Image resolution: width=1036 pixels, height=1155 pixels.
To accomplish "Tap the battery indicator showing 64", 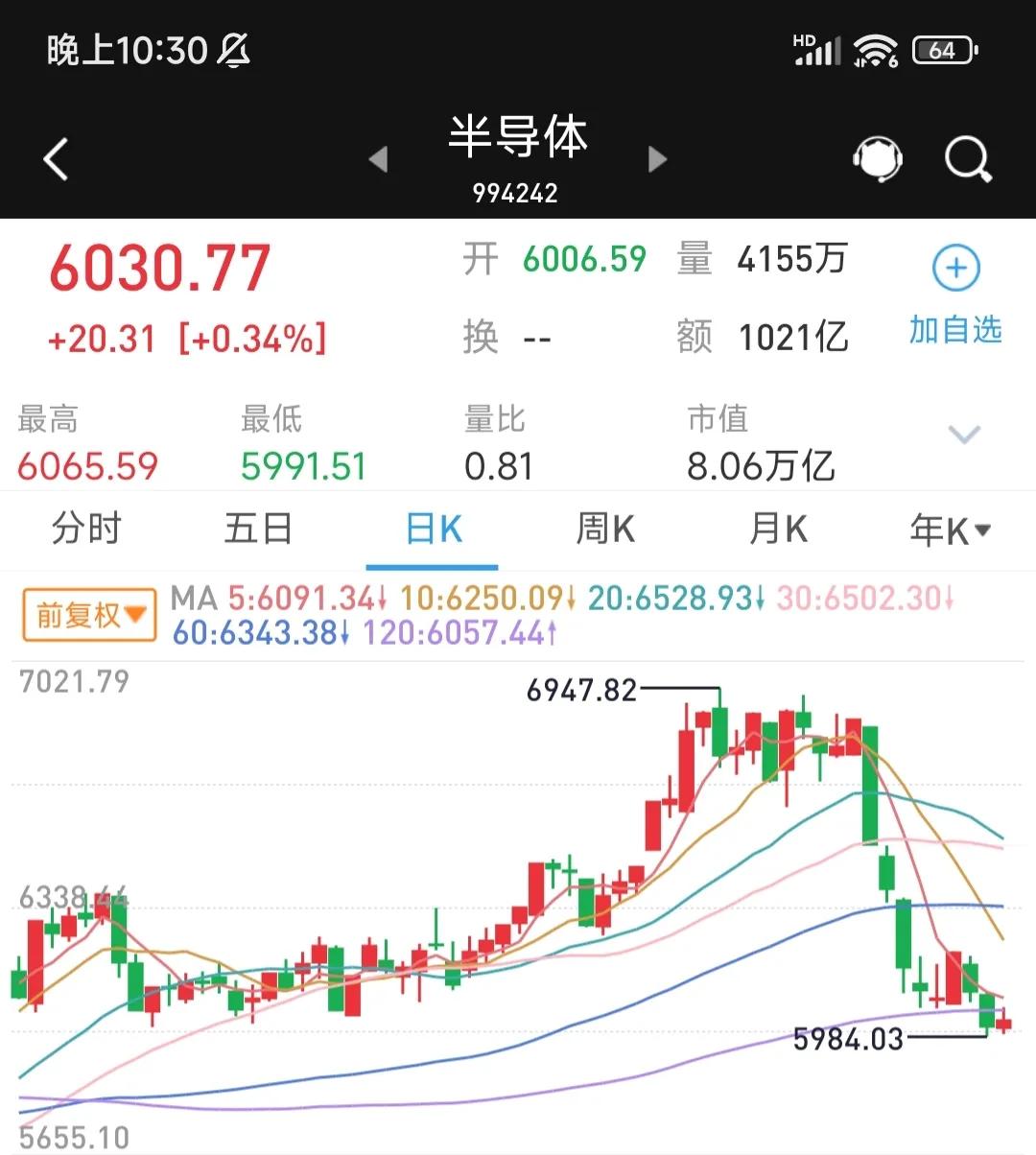I will click(x=944, y=49).
